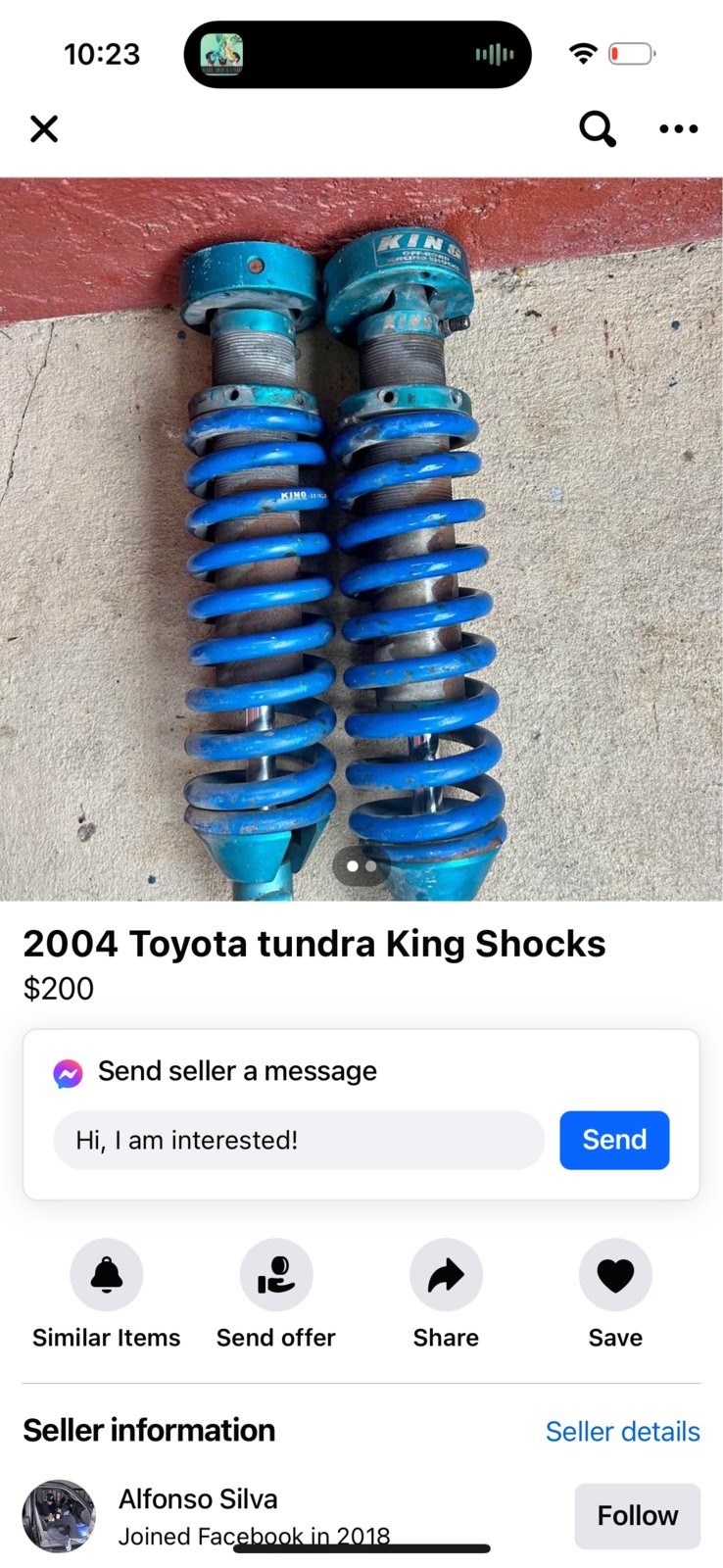Open Alfonso Silva's seller profile

tap(198, 1499)
